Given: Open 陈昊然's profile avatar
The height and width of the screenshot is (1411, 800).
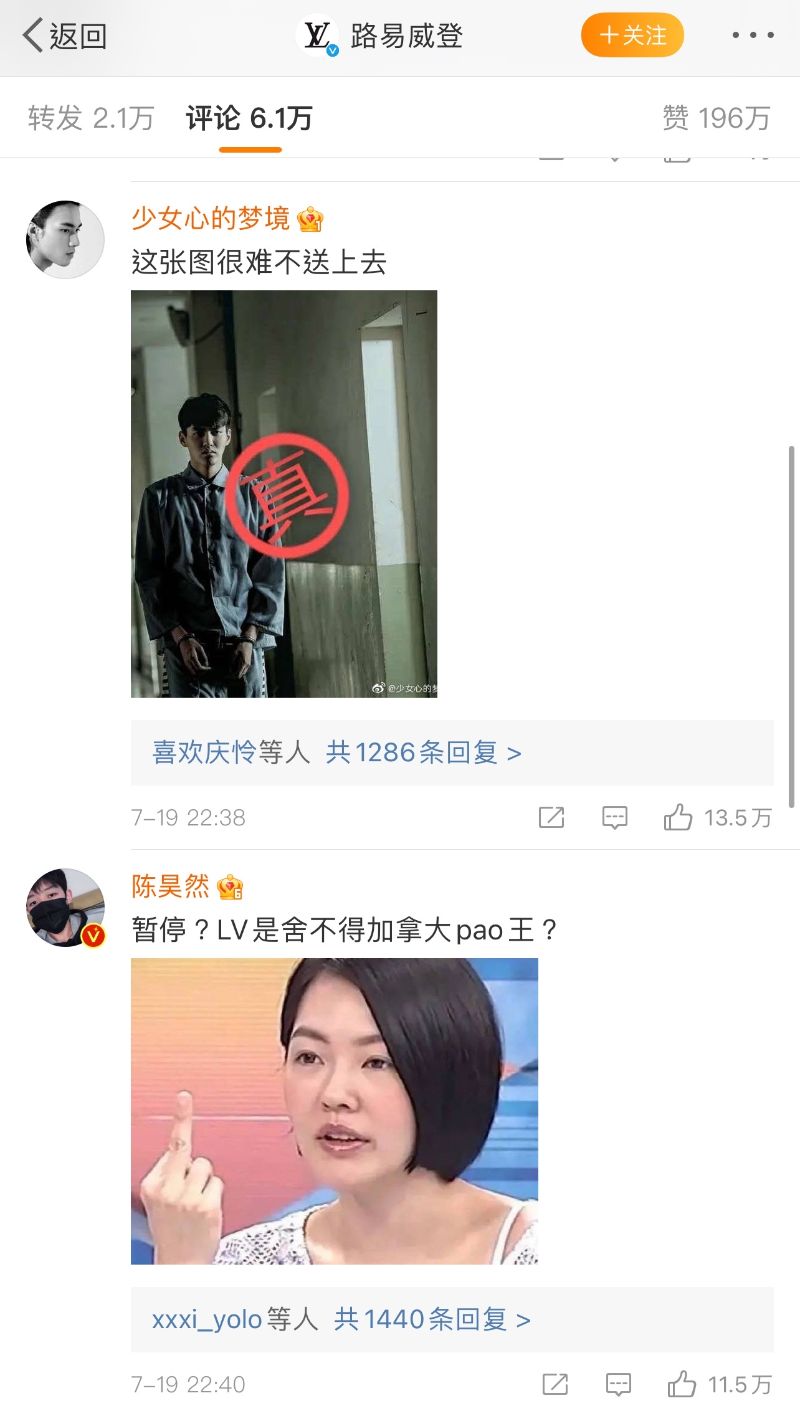Looking at the screenshot, I should 65,907.
